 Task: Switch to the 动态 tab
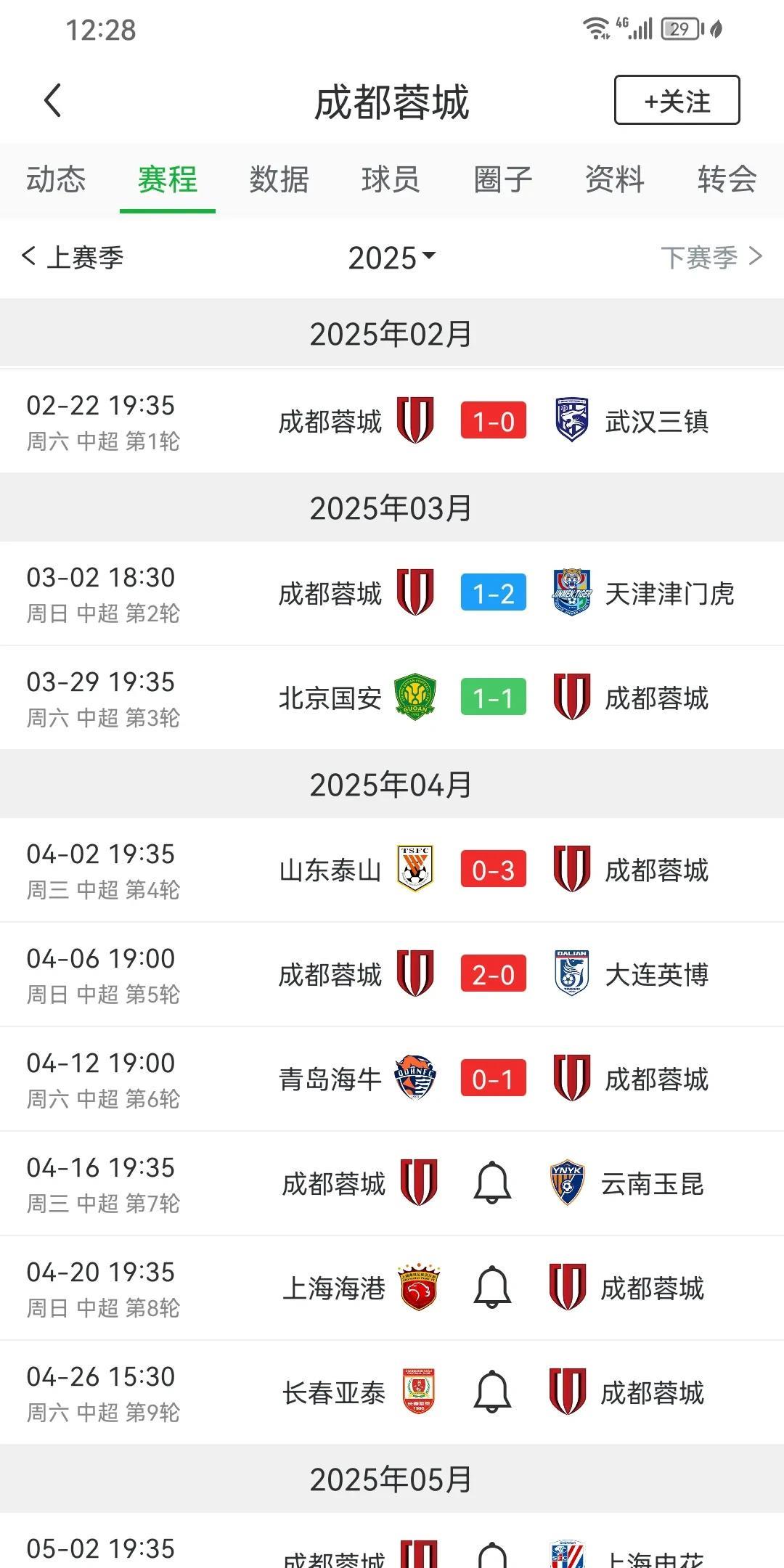tap(56, 179)
